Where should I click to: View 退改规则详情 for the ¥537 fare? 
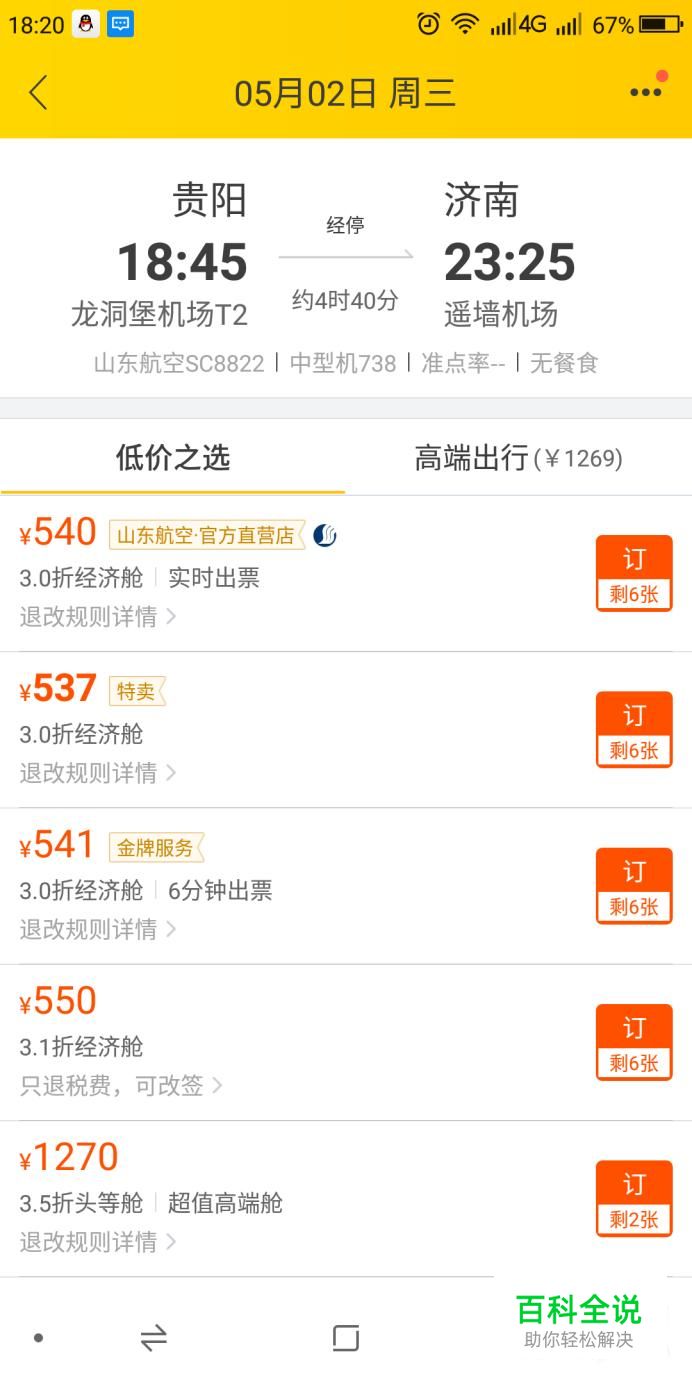point(98,773)
